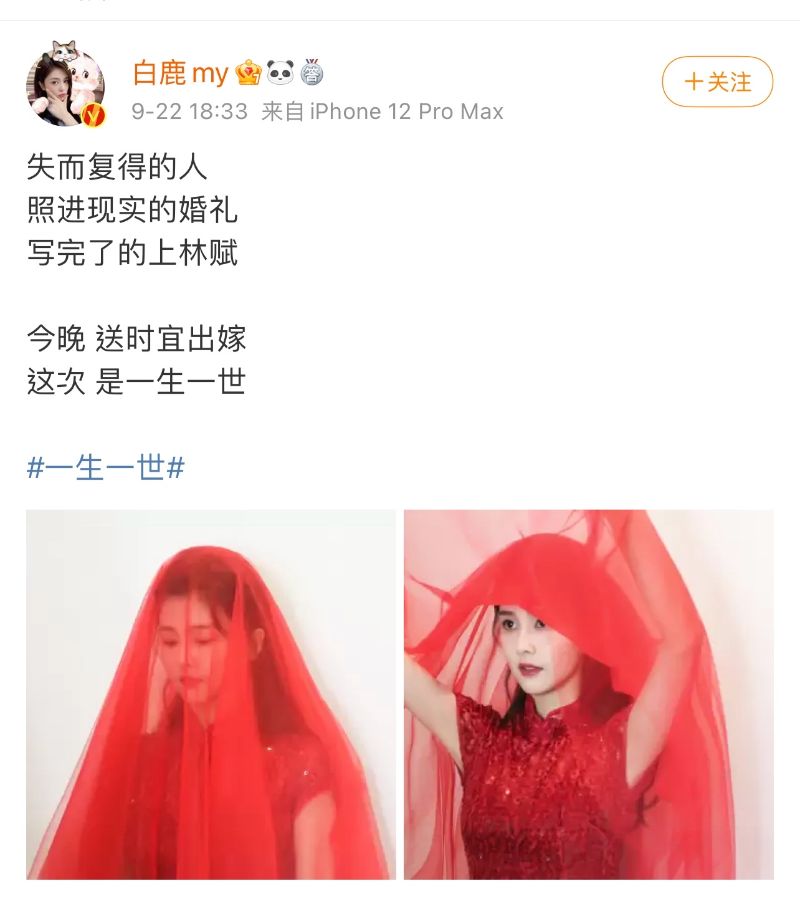Follow this account with the 关注 button
The image size is (800, 899).
tap(717, 82)
